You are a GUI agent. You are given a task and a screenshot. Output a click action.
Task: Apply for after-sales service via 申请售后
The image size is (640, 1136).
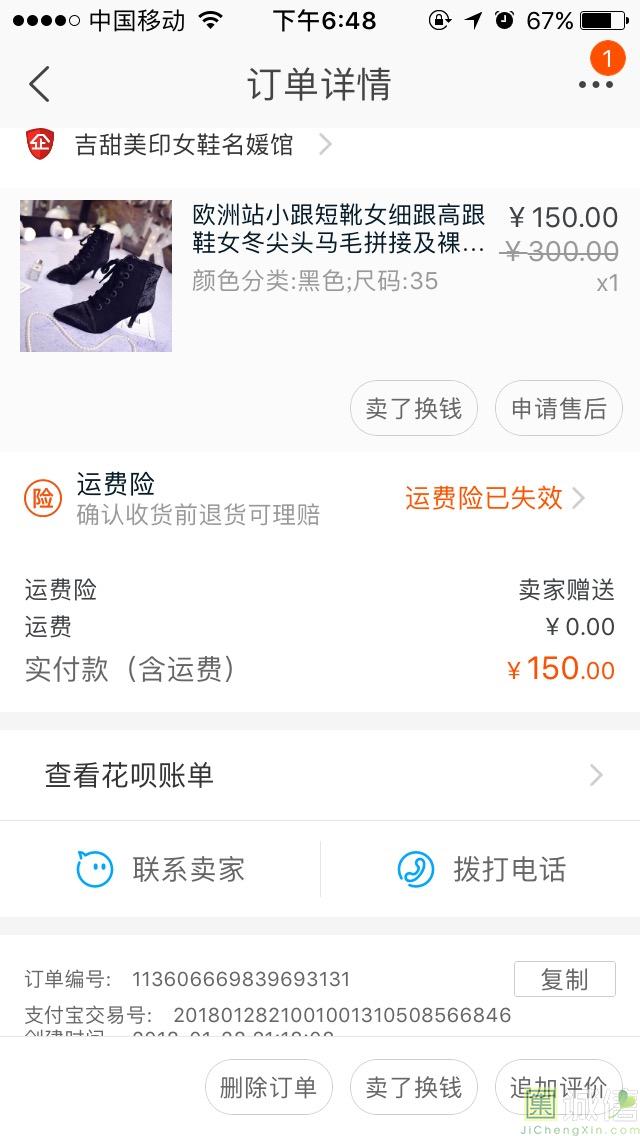coord(558,408)
